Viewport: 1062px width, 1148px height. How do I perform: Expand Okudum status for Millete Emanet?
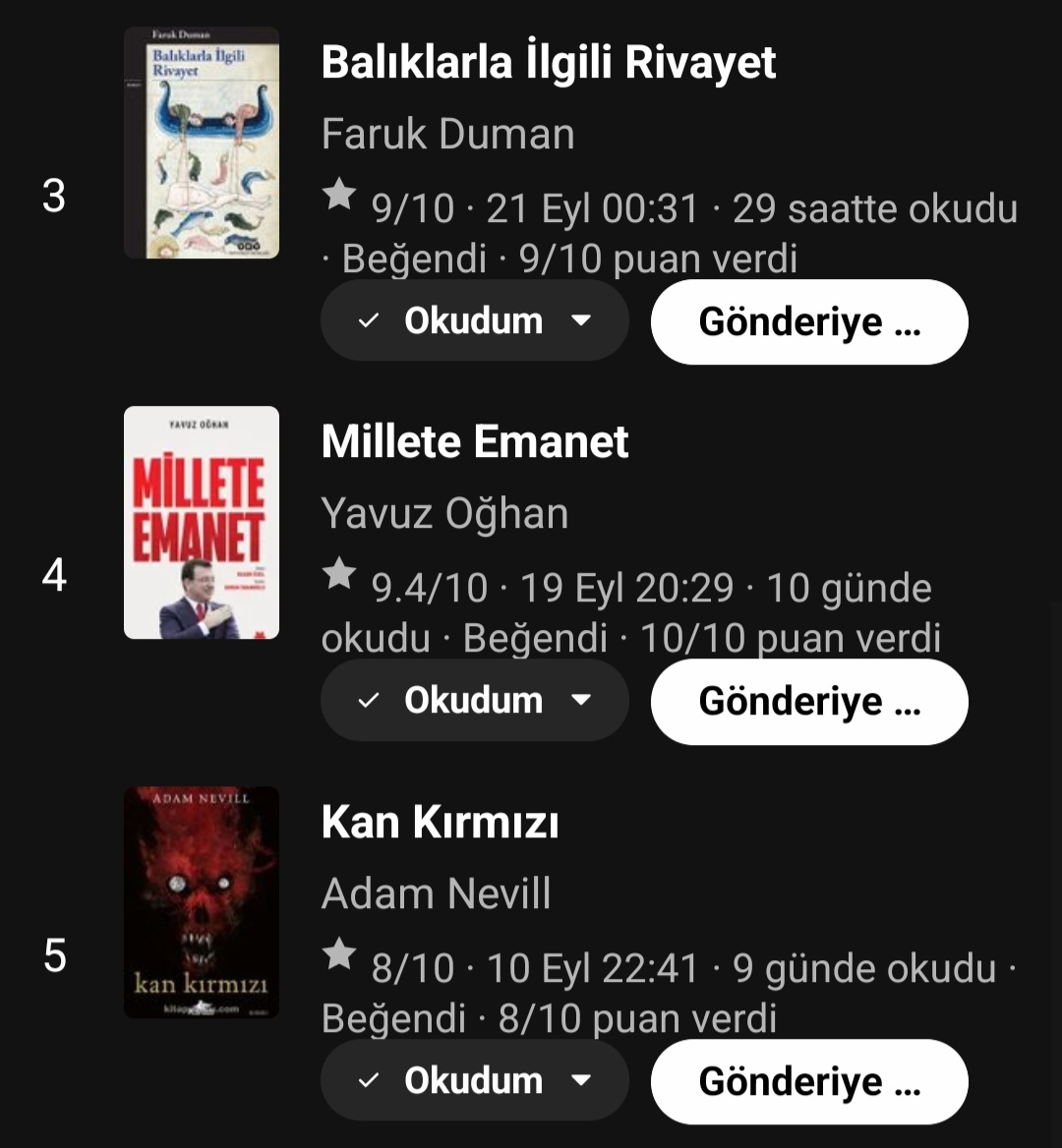(x=474, y=701)
